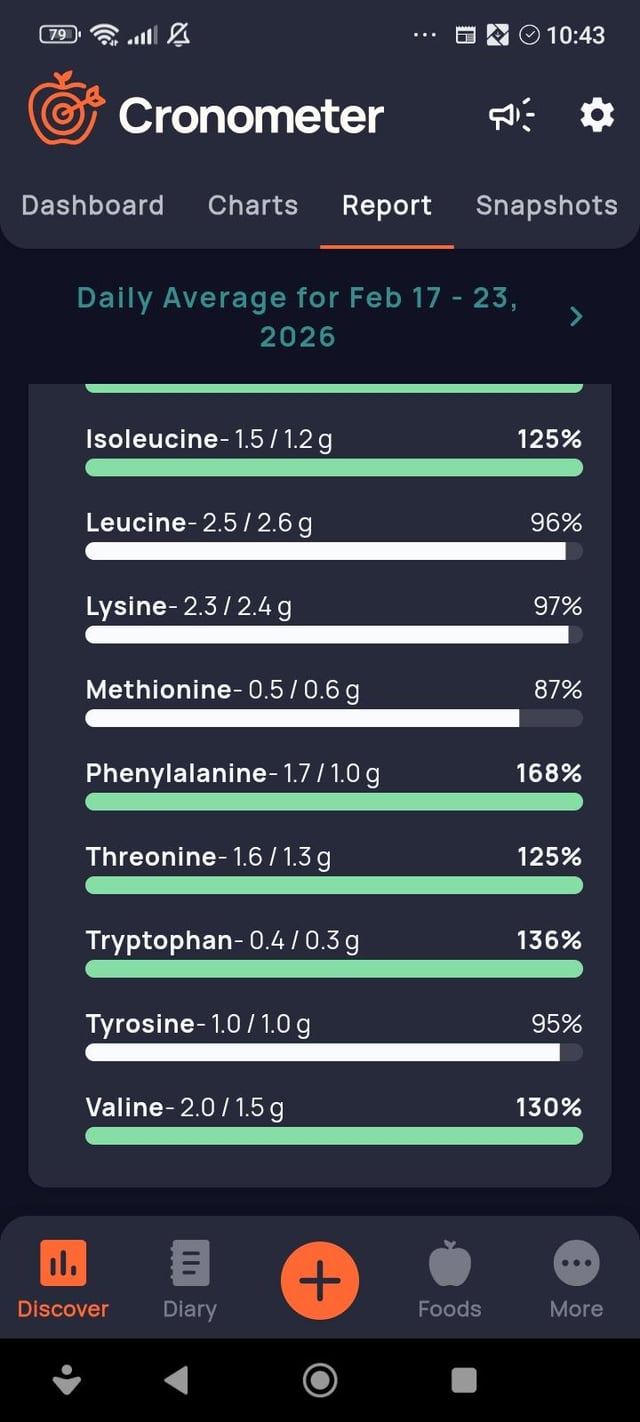
Task: Switch to the Dashboard tab
Action: [x=92, y=205]
